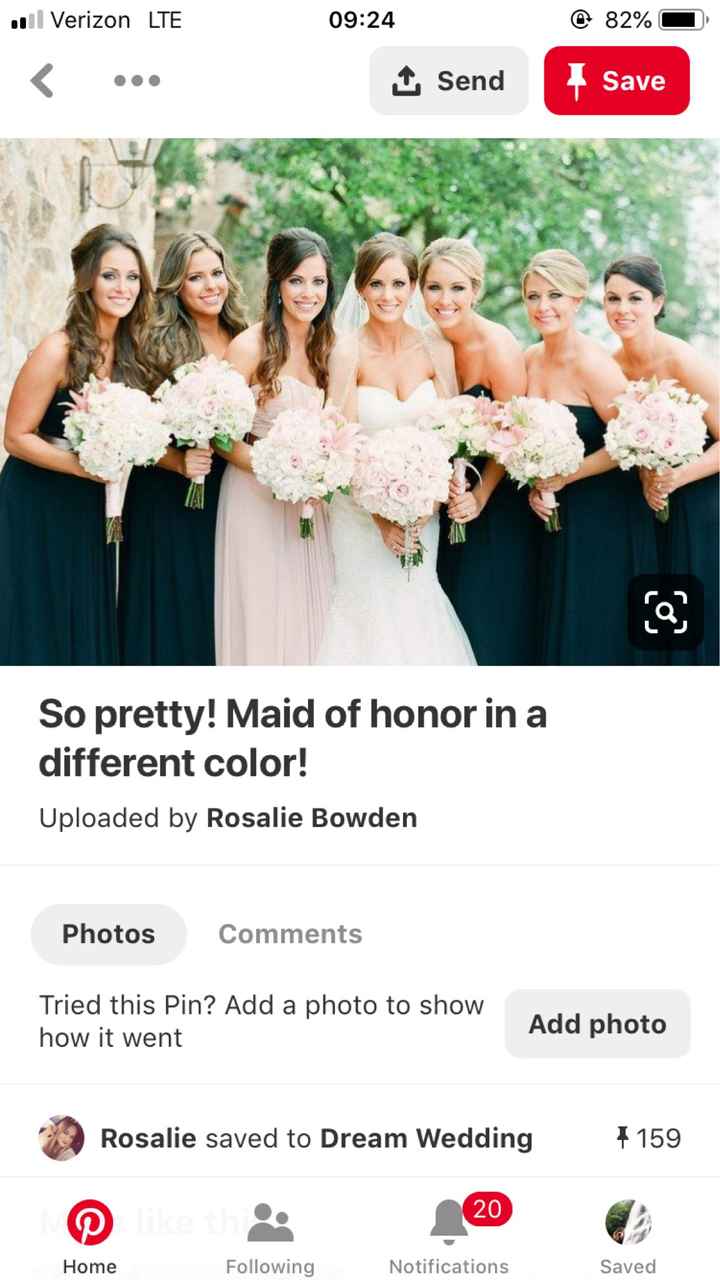The height and width of the screenshot is (1280, 720).
Task: Open the Dream Wedding board
Action: coord(426,1138)
